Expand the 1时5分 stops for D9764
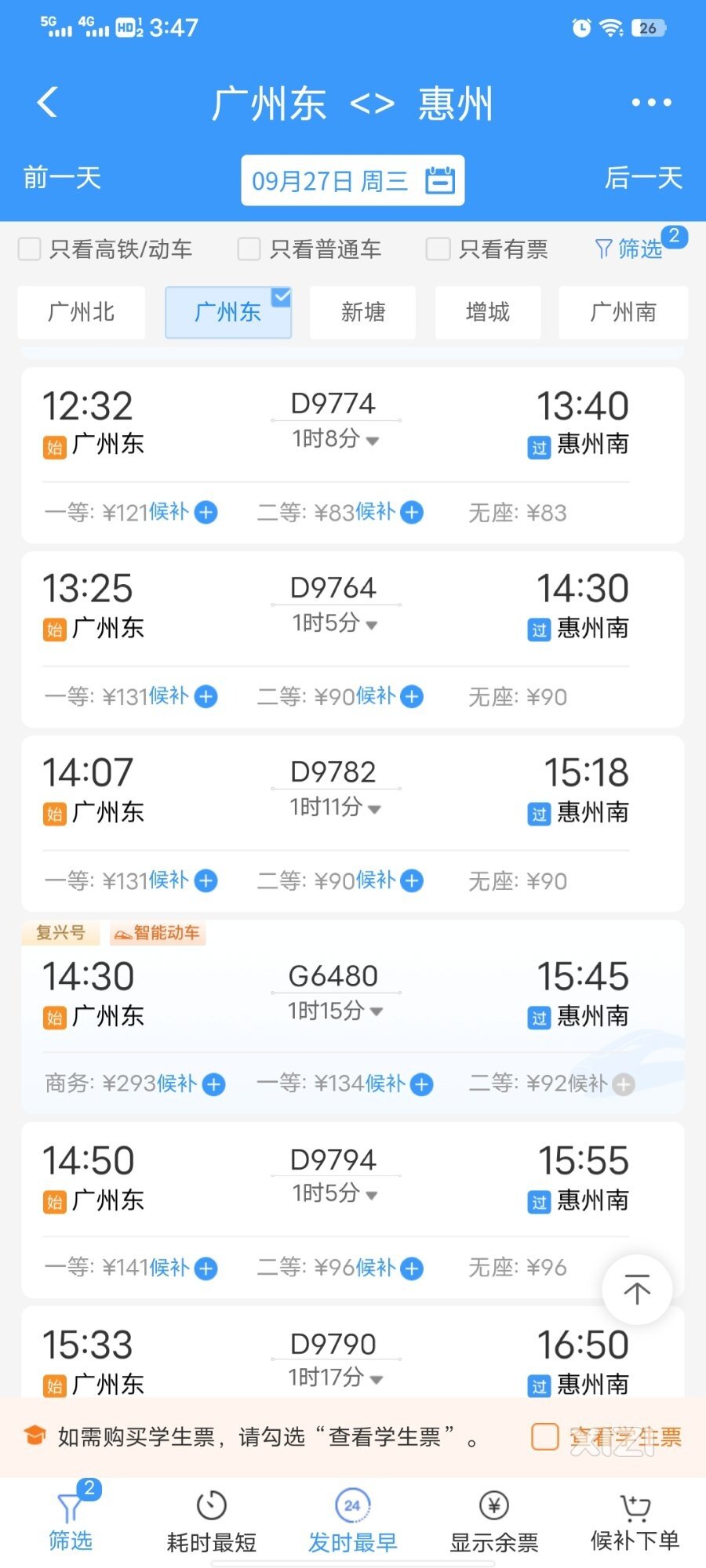This screenshot has width=706, height=1568. click(336, 623)
